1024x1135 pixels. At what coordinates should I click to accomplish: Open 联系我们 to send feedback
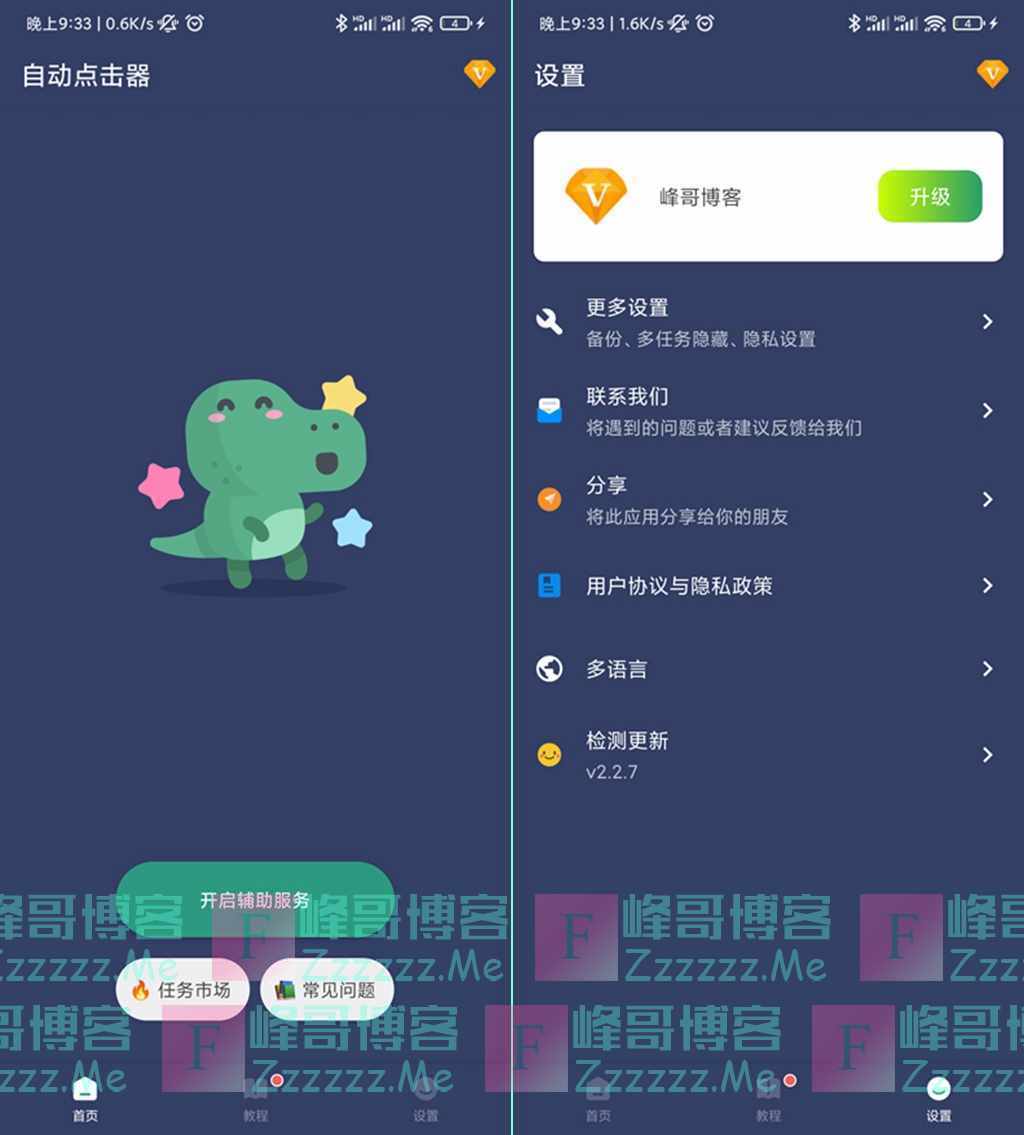pos(767,411)
